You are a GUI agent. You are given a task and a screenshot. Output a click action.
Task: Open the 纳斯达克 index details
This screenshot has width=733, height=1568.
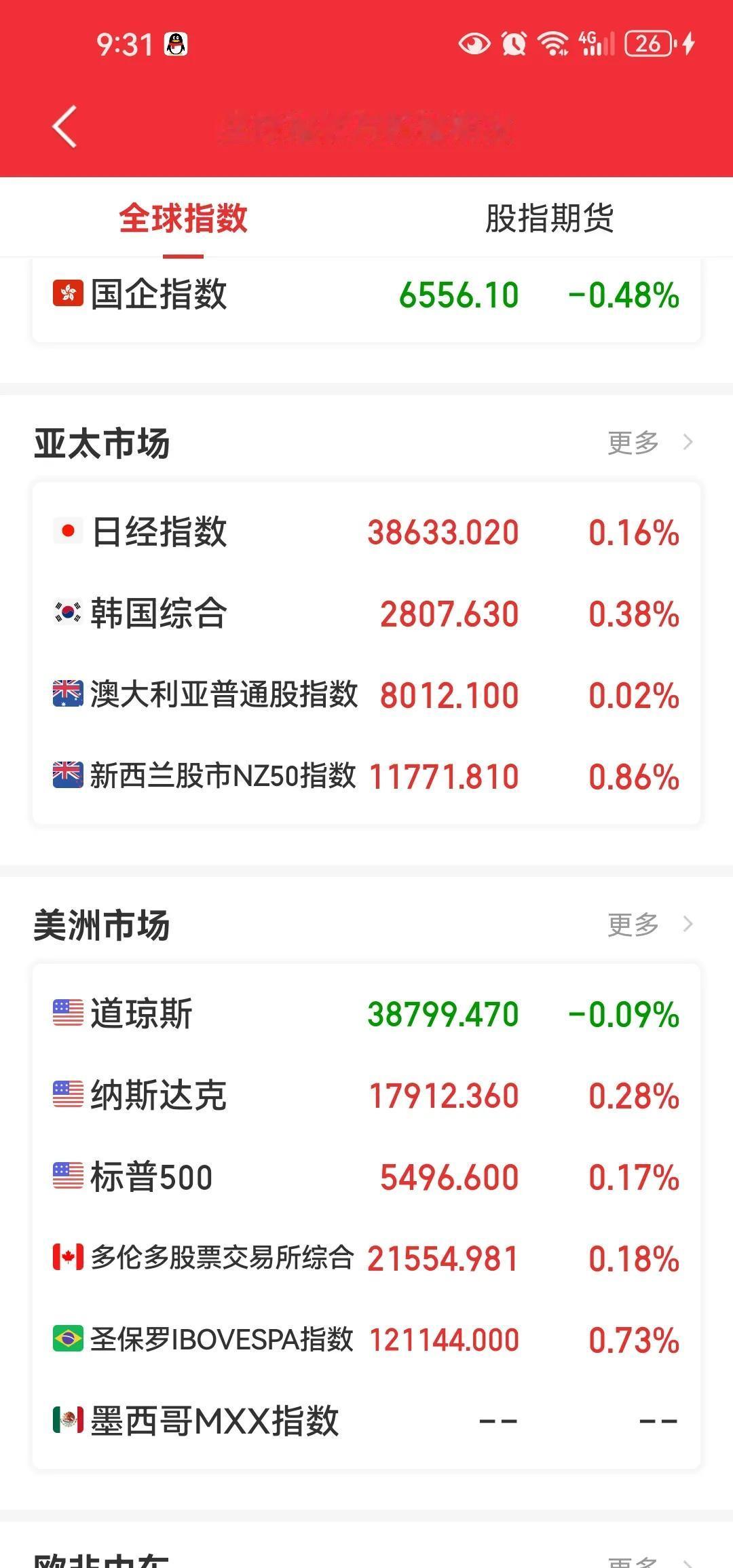pyautogui.click(x=366, y=1096)
